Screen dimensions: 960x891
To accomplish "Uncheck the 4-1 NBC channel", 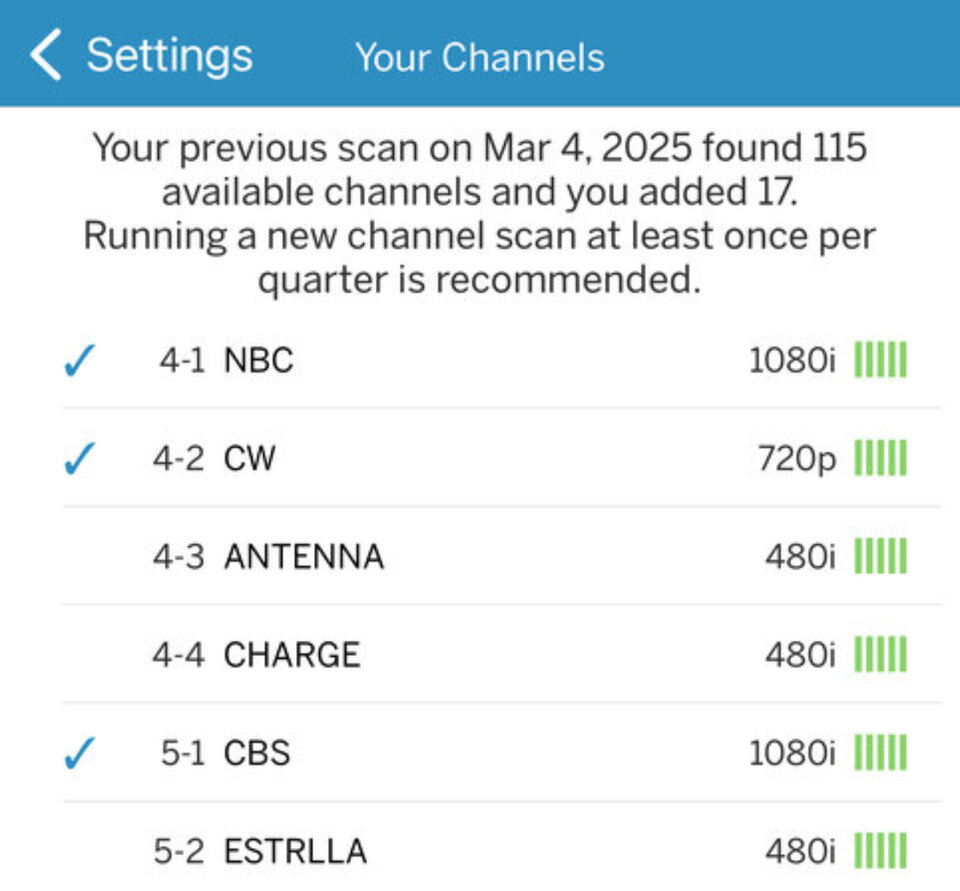I will coord(79,361).
